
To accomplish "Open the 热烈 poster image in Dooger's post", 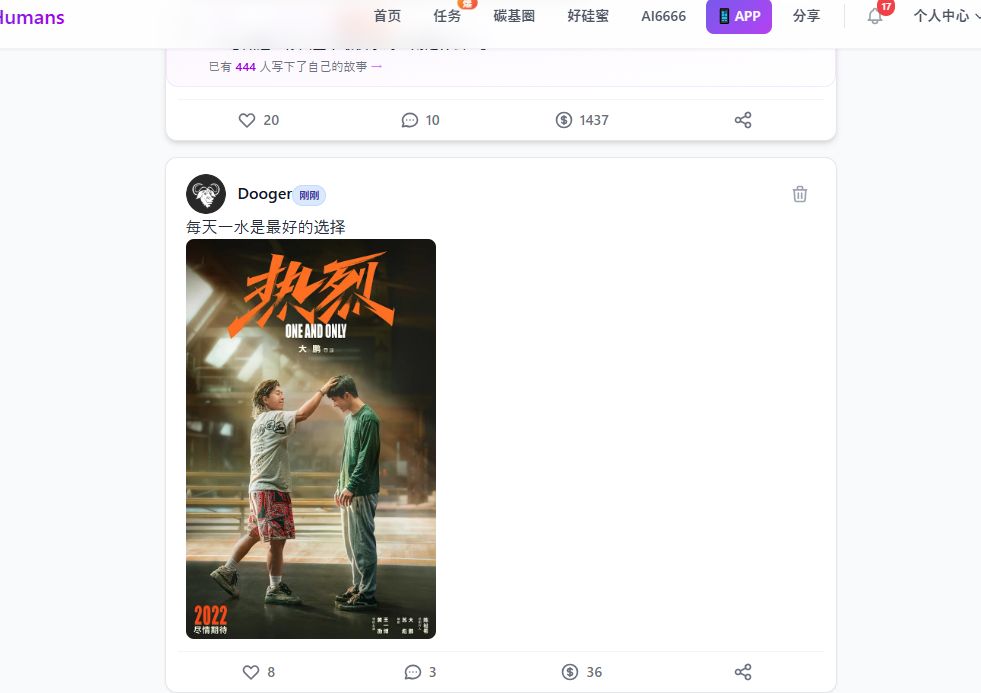I will (x=311, y=438).
